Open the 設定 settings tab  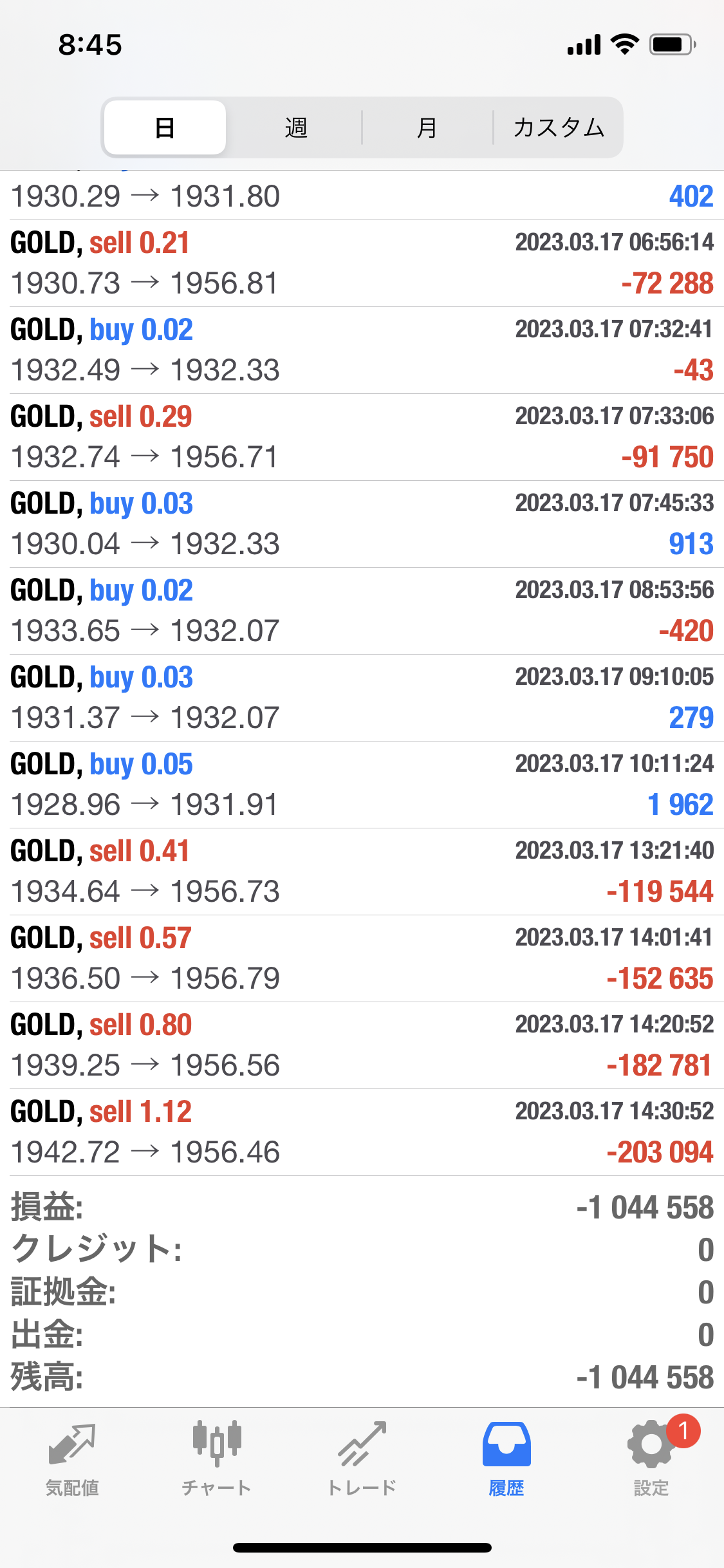(651, 1459)
